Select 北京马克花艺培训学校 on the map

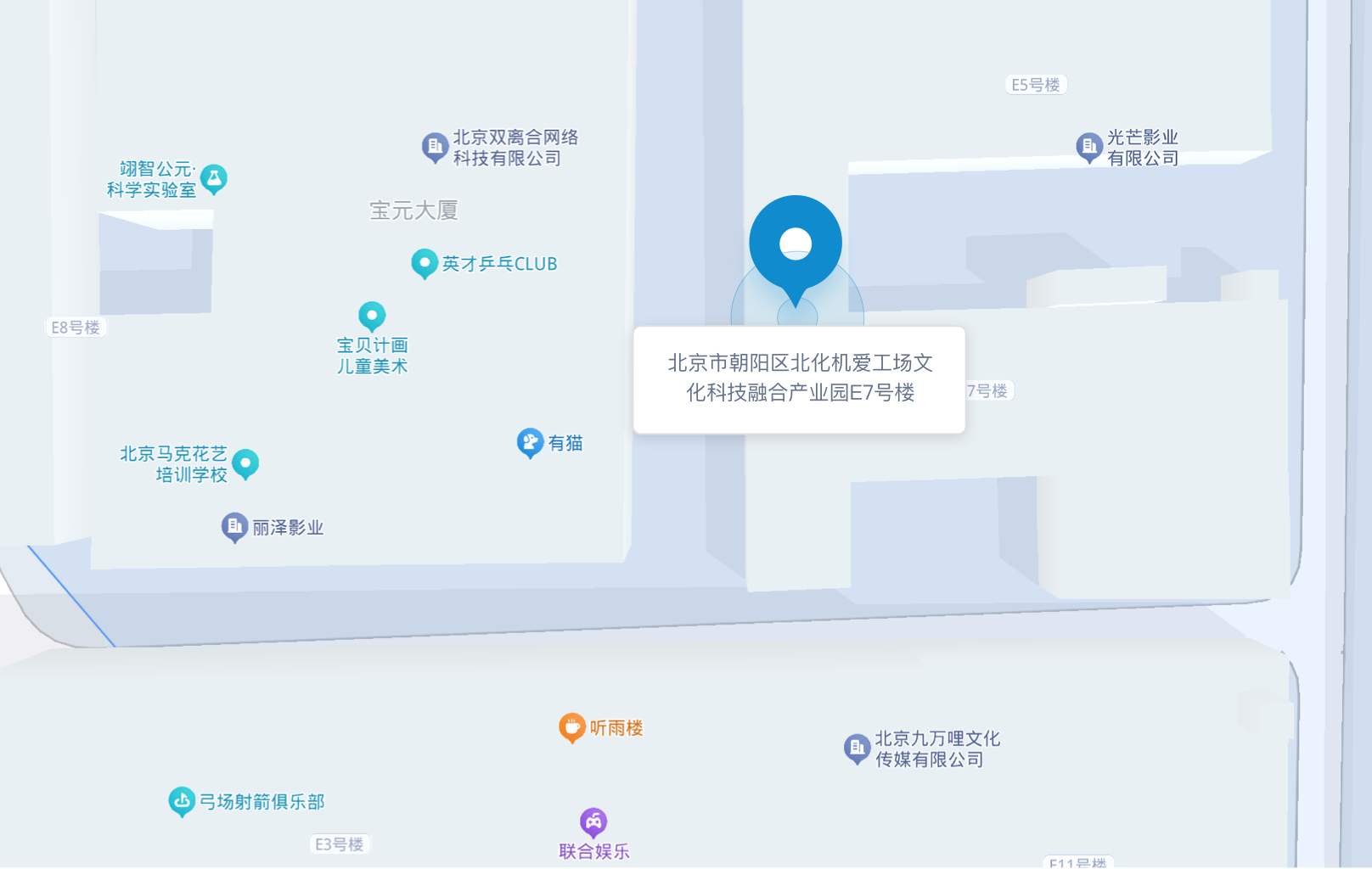(245, 463)
